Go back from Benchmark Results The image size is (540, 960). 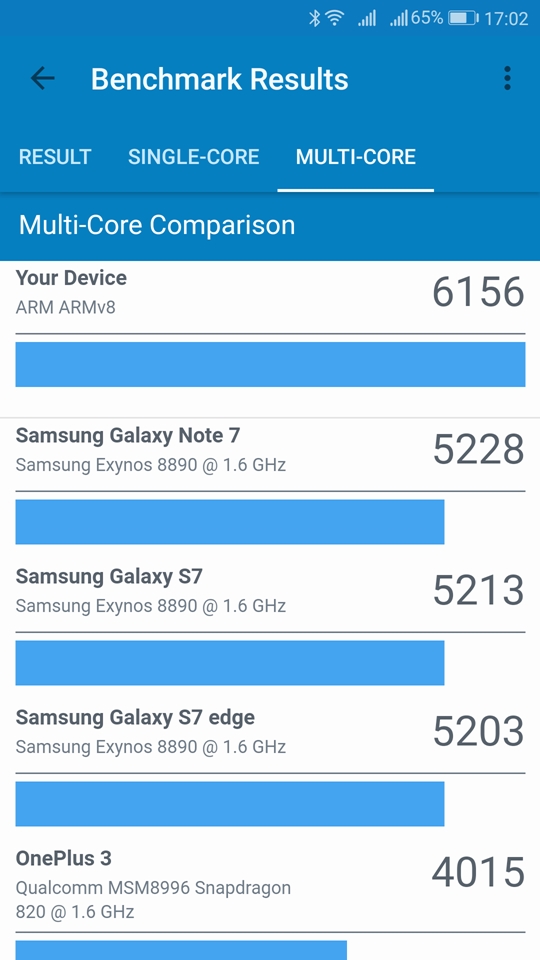tap(42, 78)
